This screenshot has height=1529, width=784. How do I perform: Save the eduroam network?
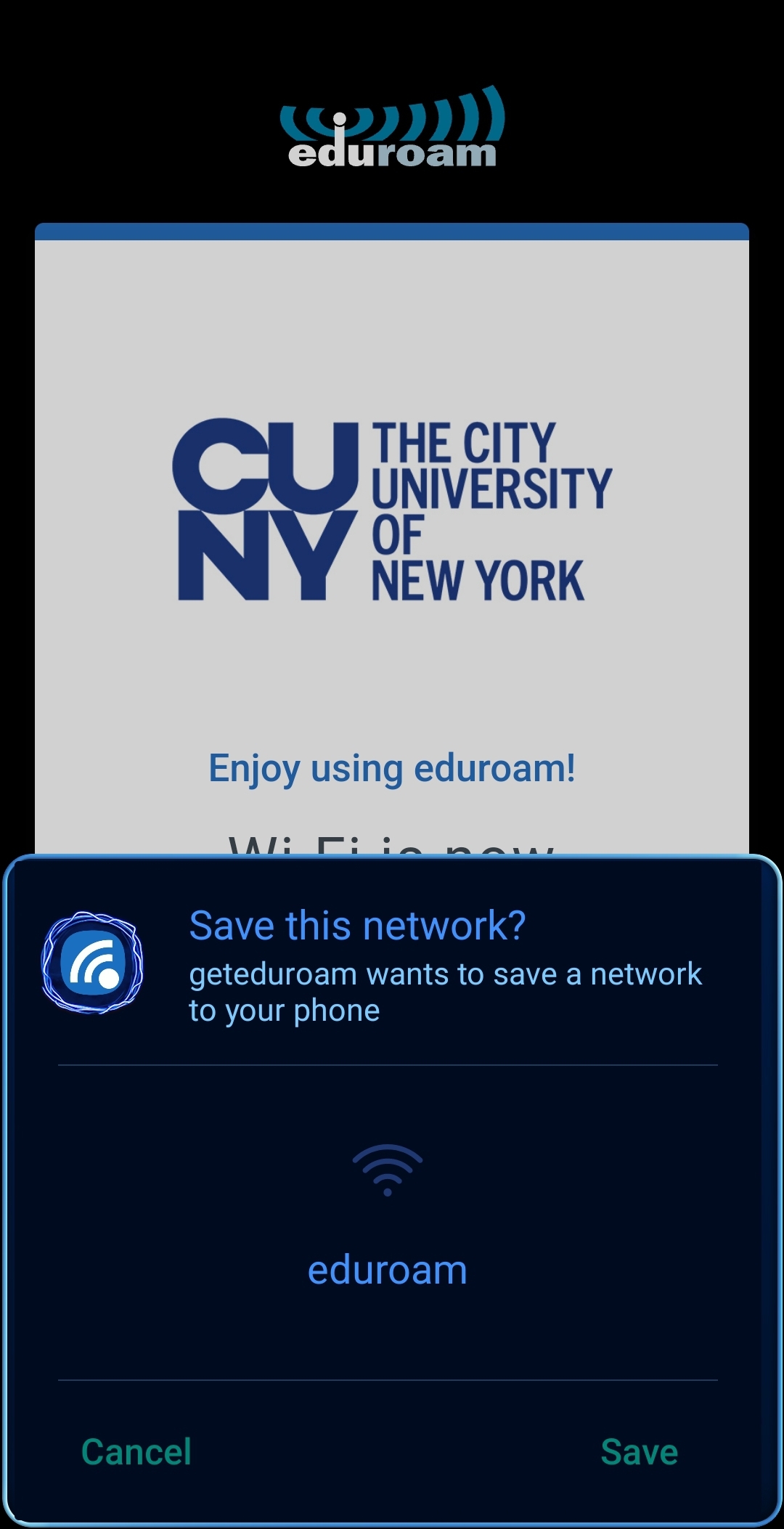tap(639, 1452)
